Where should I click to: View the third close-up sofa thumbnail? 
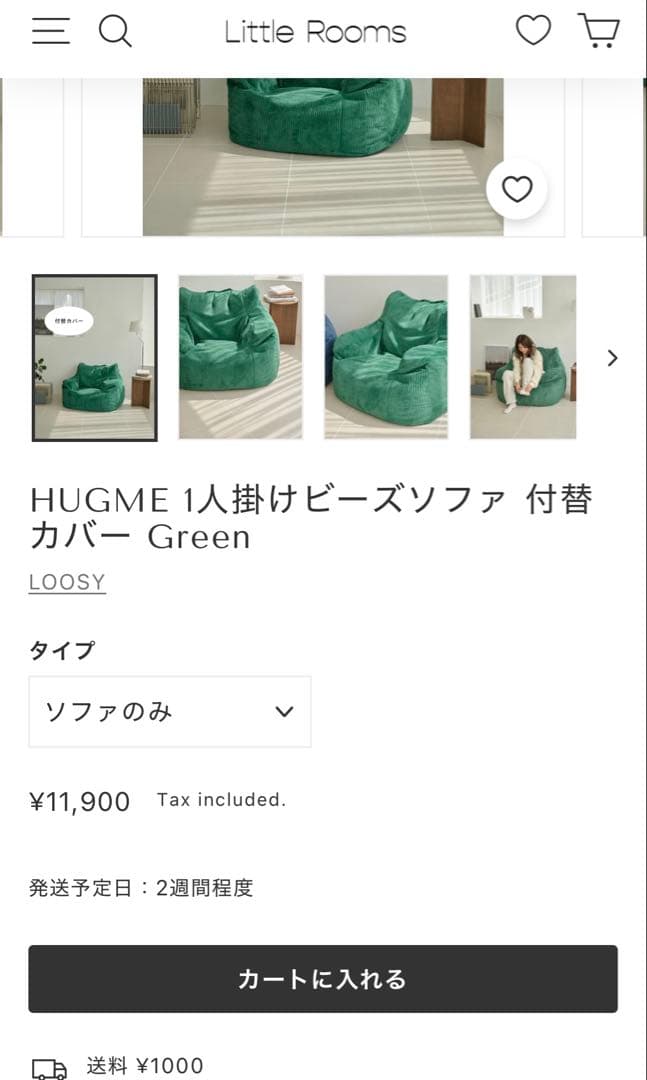click(386, 357)
